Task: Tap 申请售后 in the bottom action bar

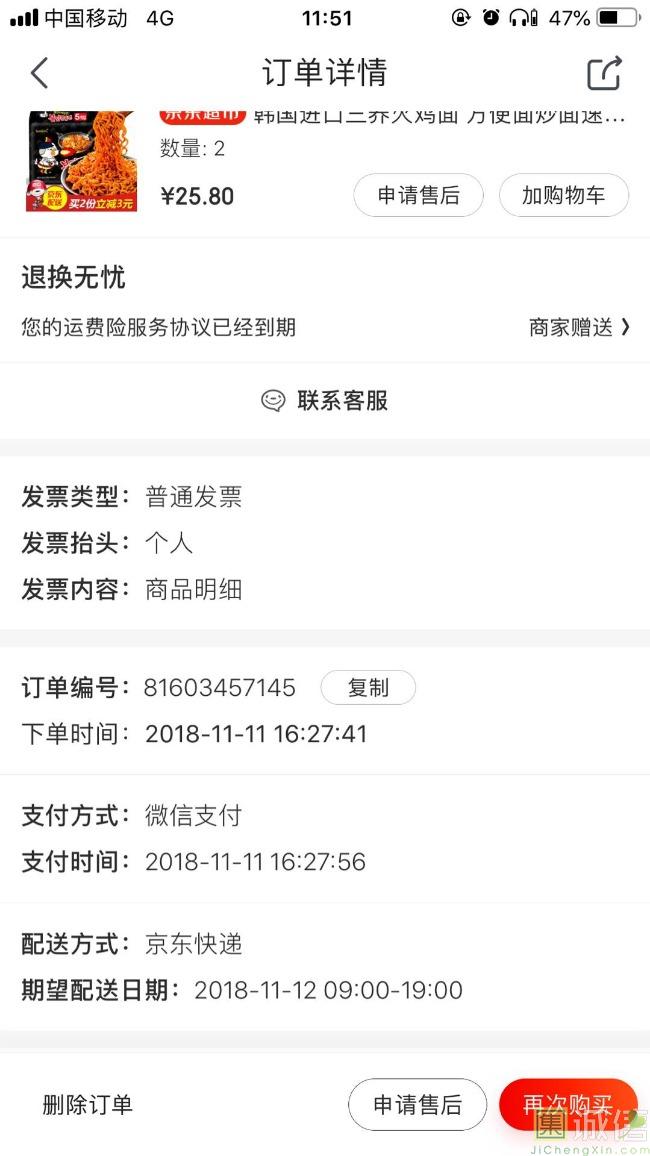Action: (x=417, y=1105)
